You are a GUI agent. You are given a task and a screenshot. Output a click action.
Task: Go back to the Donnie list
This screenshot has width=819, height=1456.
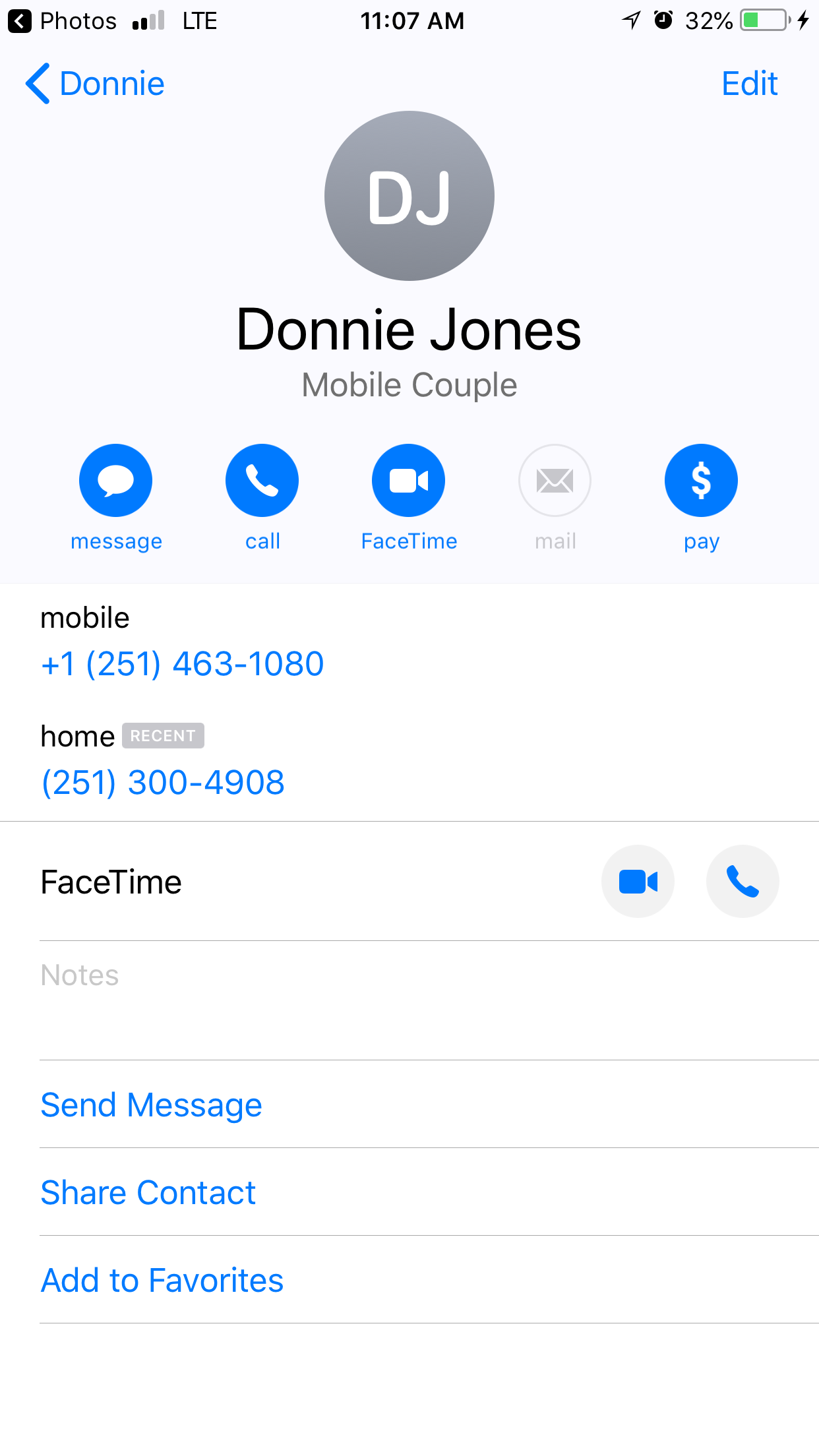[95, 84]
